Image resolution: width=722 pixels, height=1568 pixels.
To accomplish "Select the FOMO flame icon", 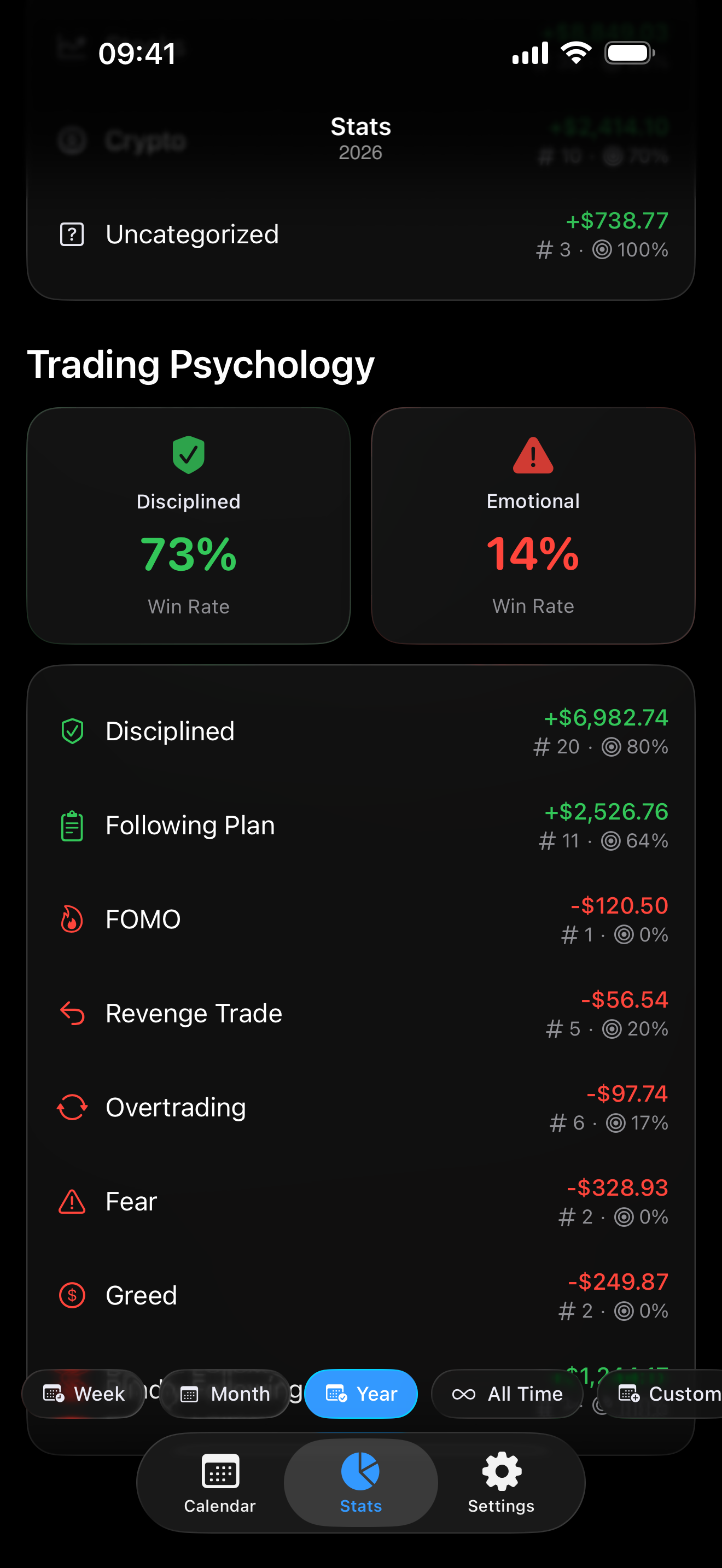I will (72, 919).
